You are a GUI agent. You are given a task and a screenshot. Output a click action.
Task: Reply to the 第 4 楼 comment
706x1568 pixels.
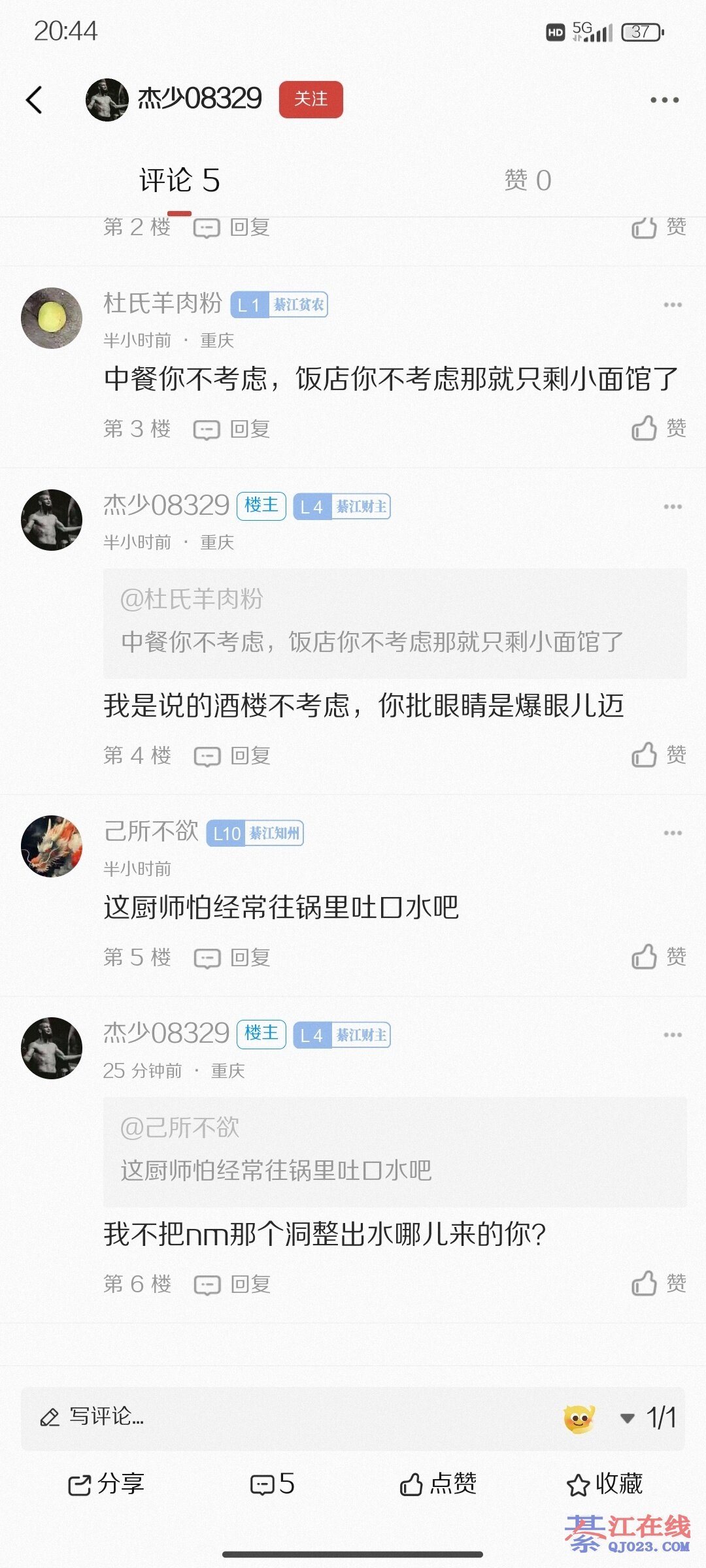point(233,756)
